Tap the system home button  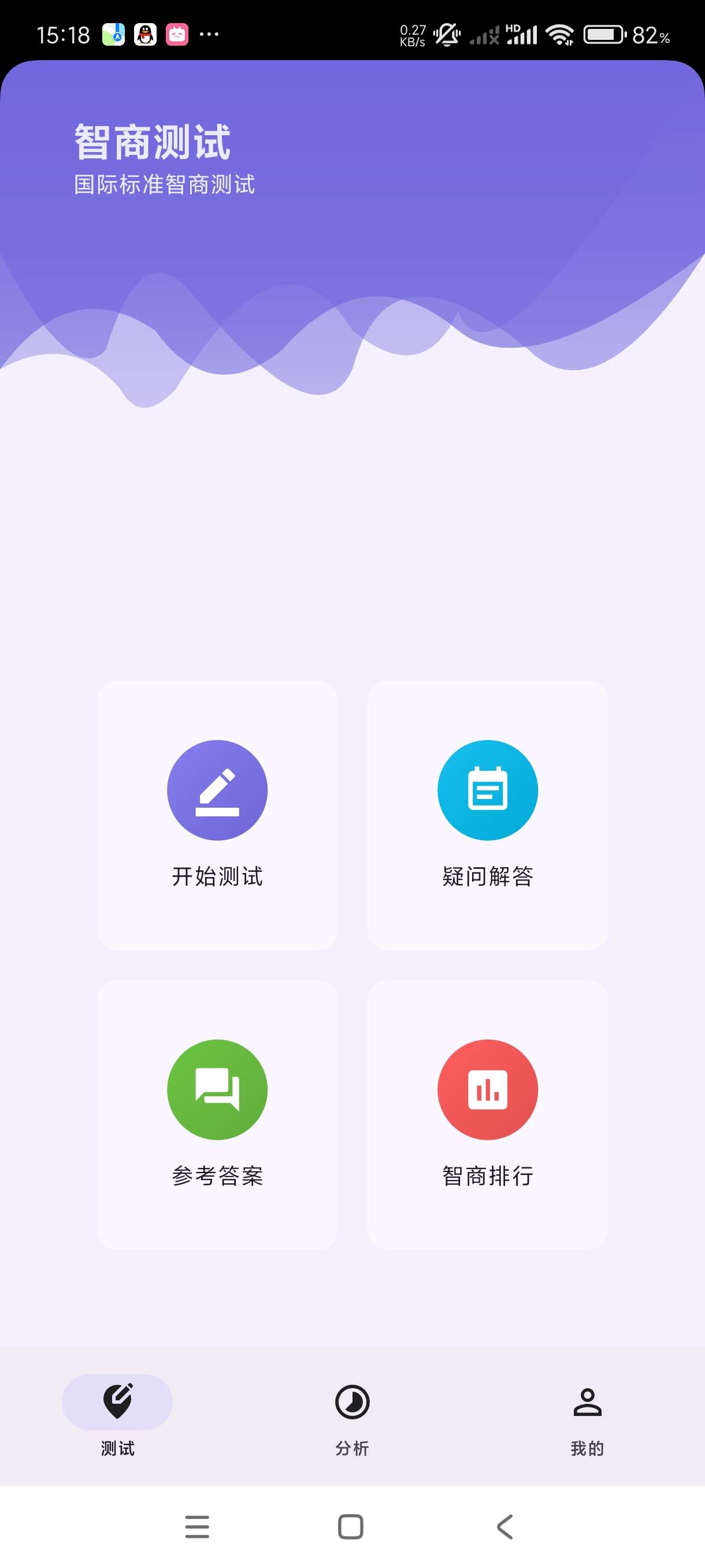coord(350,1526)
